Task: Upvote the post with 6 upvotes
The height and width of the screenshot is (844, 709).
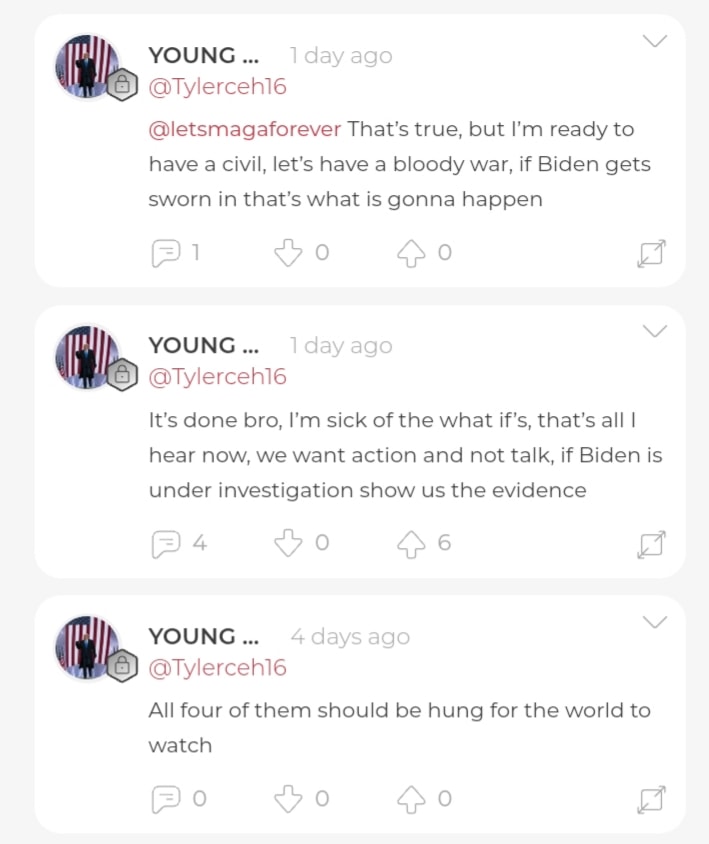Action: [411, 543]
